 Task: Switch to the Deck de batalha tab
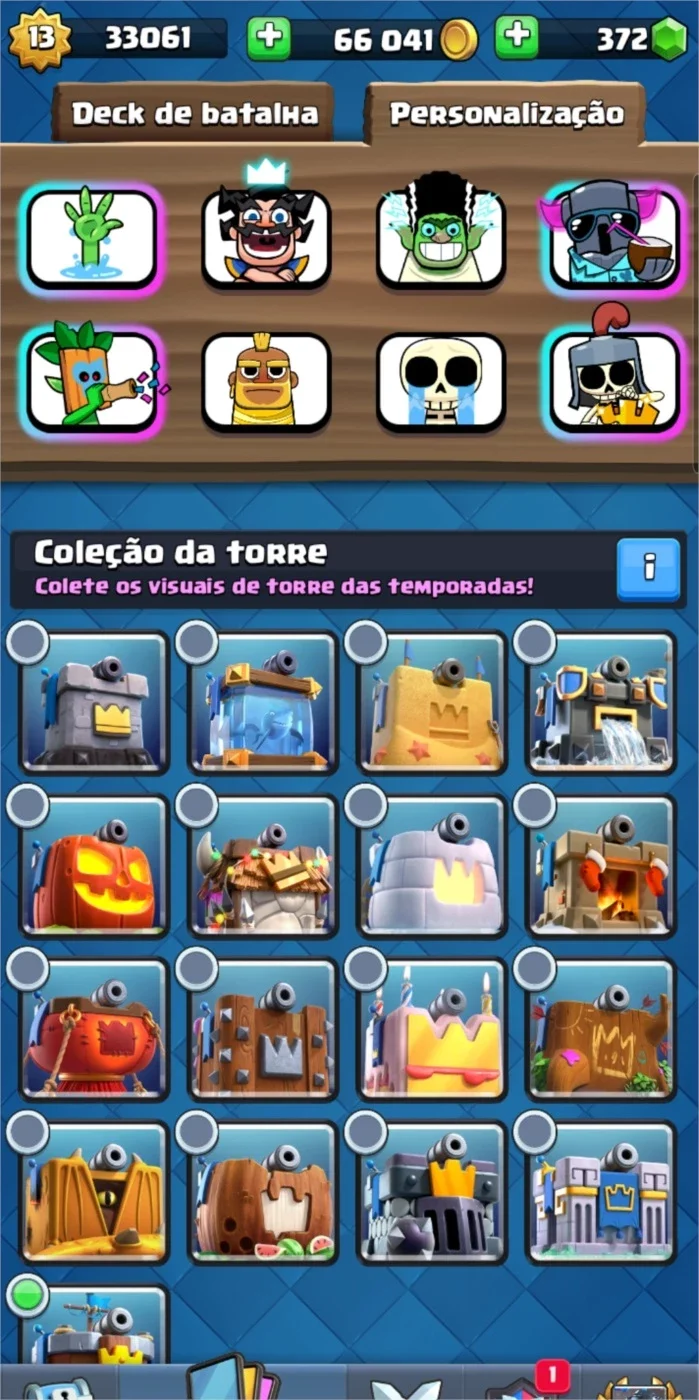coord(194,113)
